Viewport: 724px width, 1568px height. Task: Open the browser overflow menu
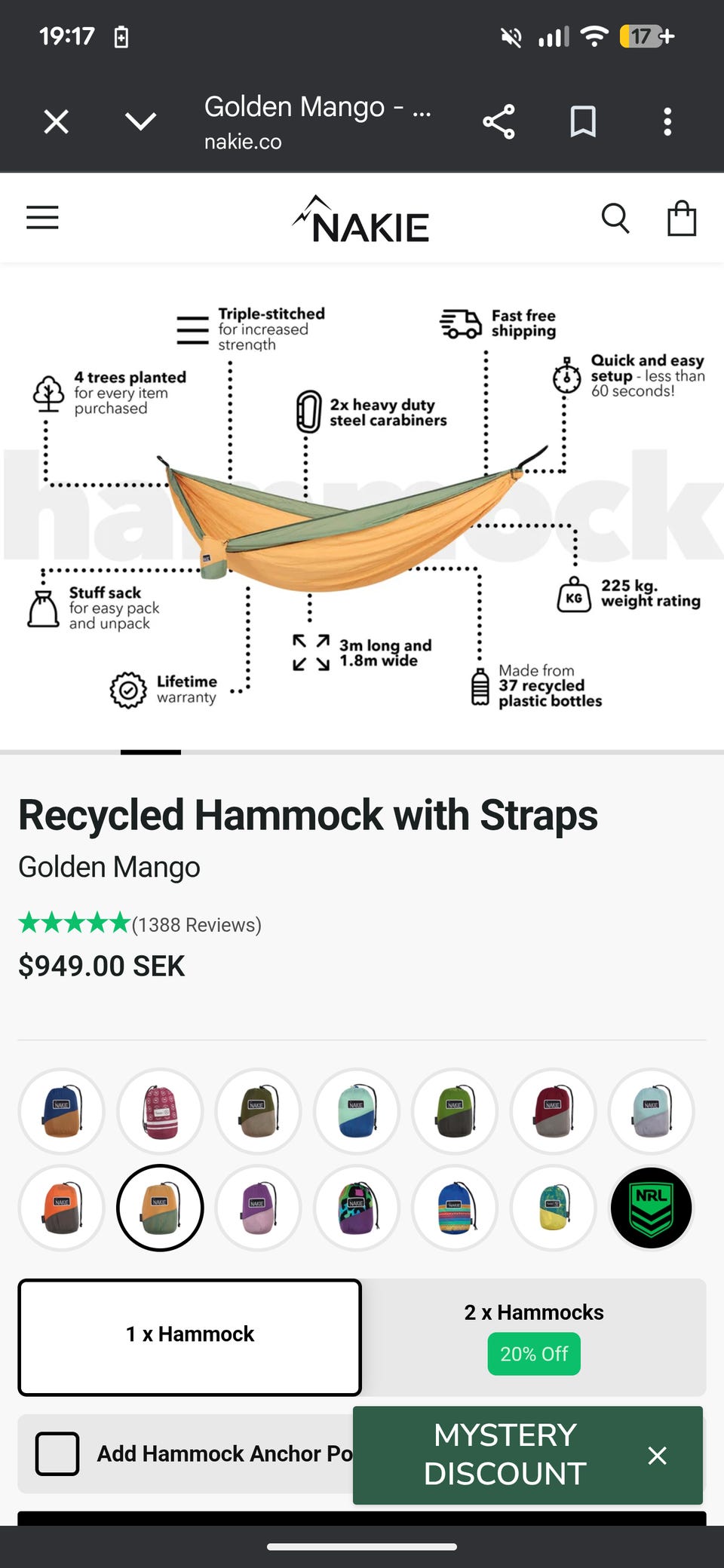pos(667,121)
